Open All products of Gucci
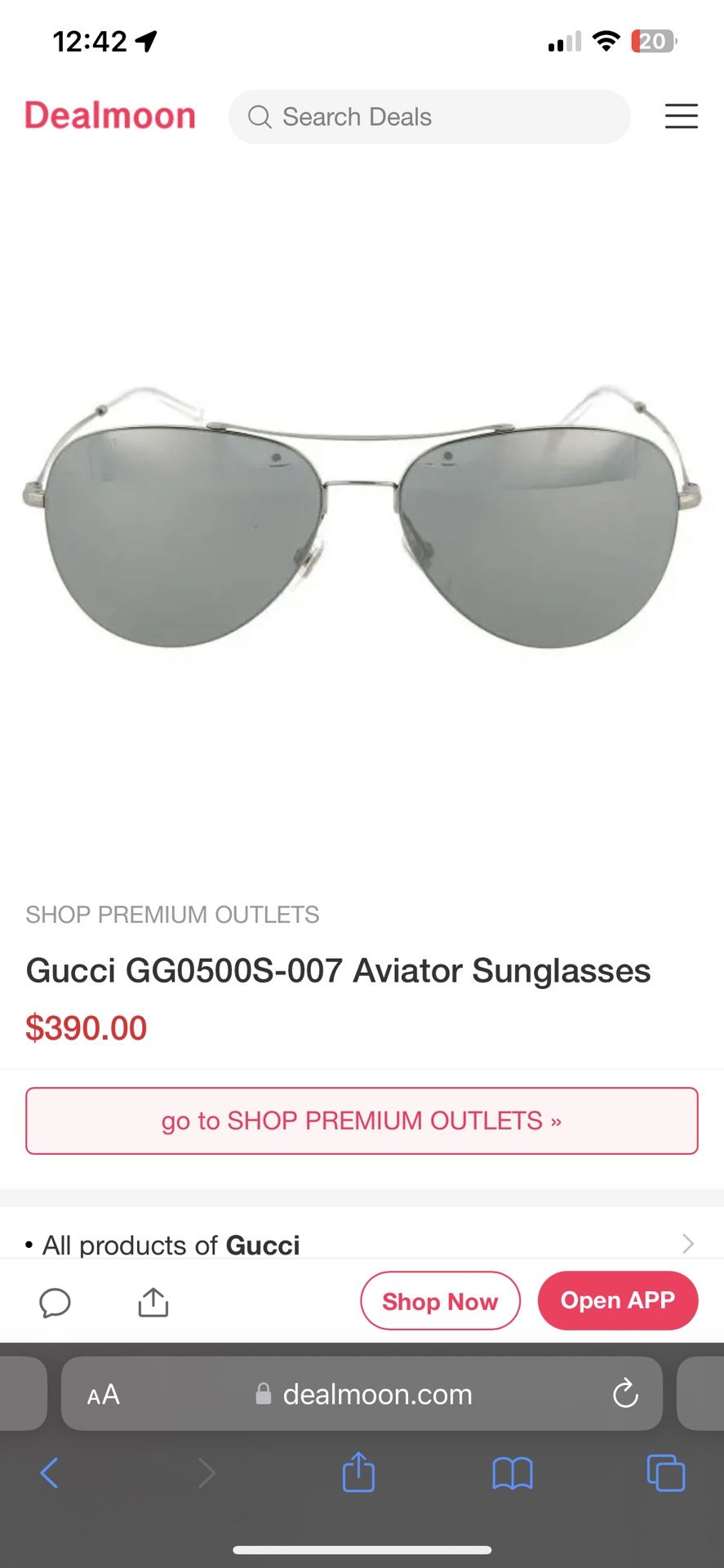 [362, 1245]
